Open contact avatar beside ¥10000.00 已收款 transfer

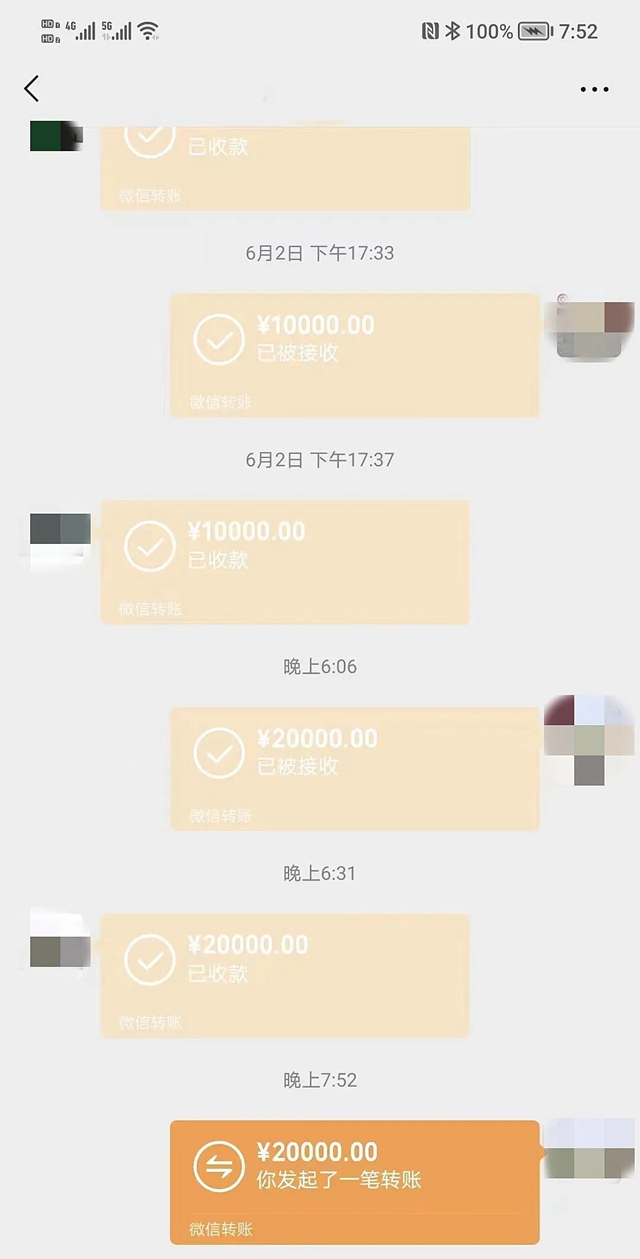pyautogui.click(x=60, y=541)
